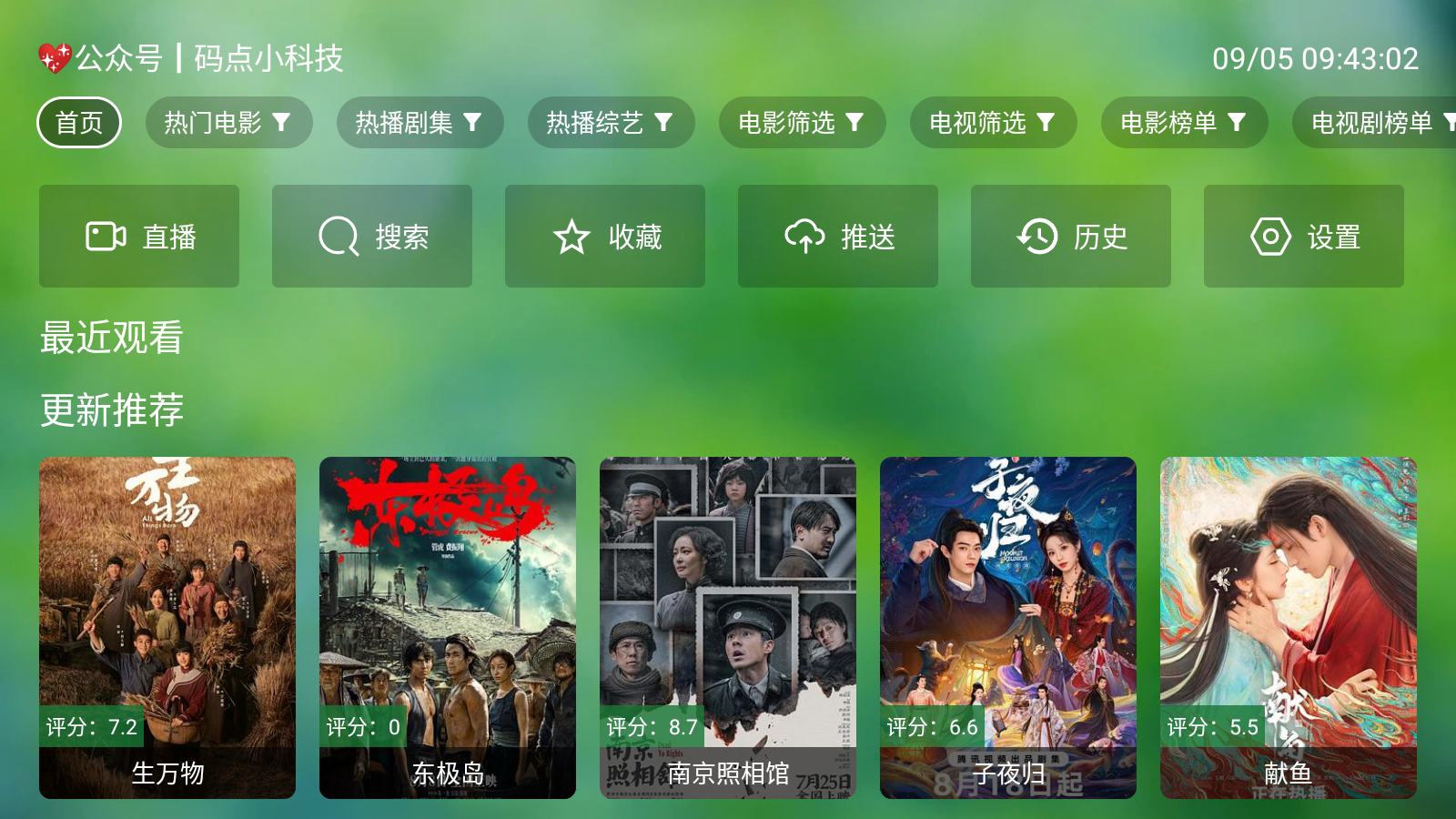
Task: Open 设置 settings
Action: coord(1304,237)
